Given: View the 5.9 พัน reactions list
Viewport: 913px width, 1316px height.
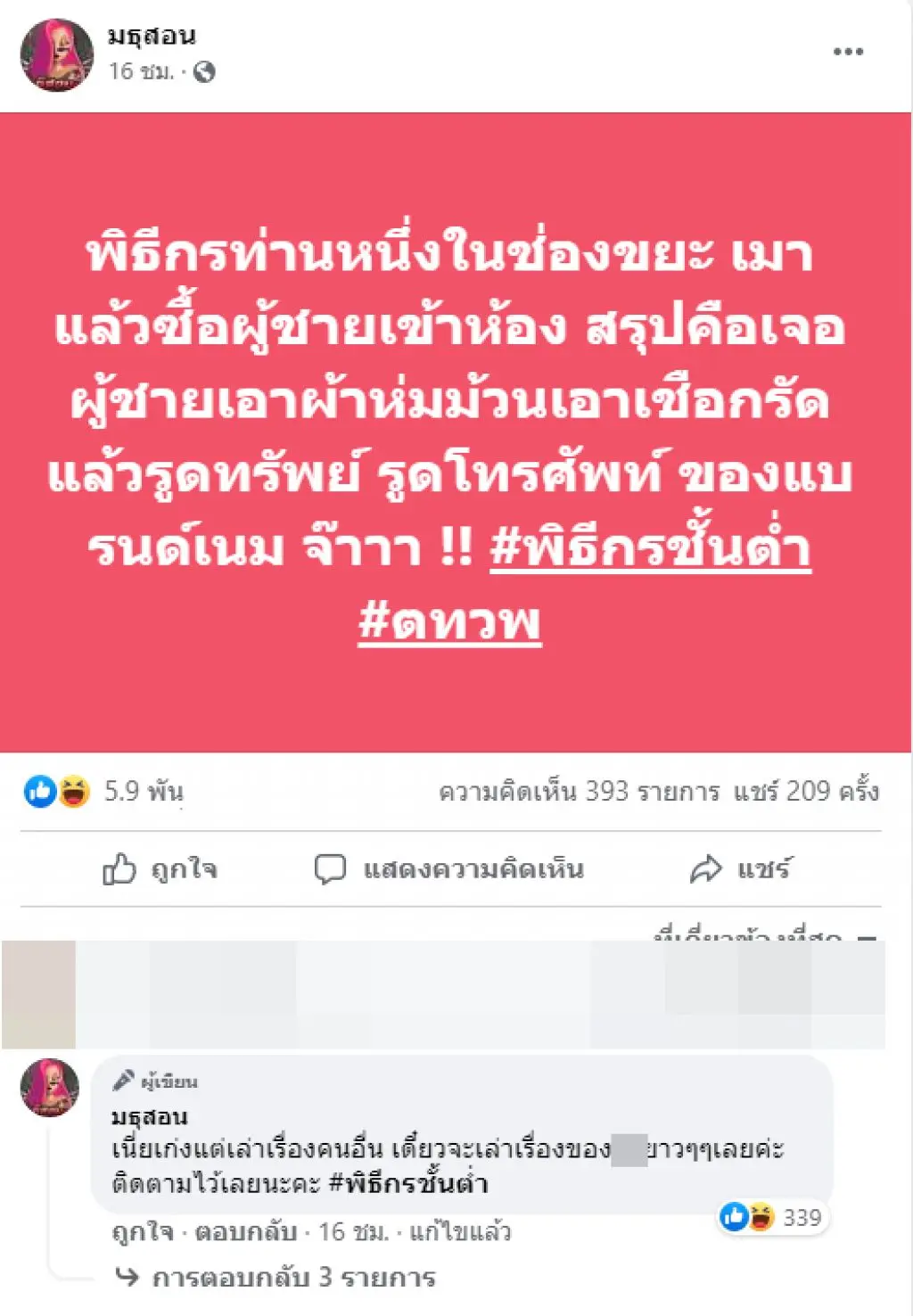Looking at the screenshot, I should click(143, 791).
